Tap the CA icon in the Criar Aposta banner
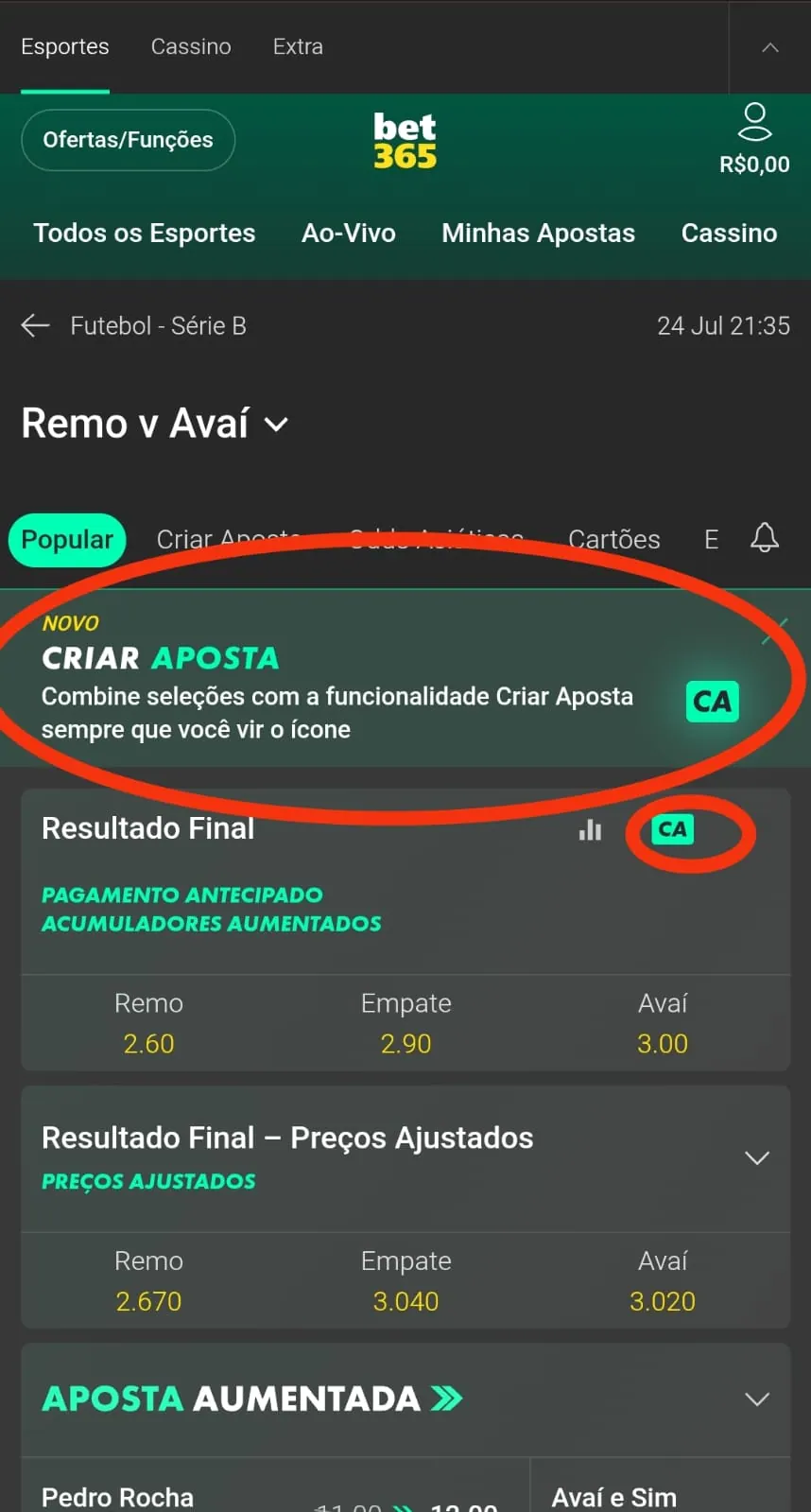This screenshot has width=811, height=1512. pyautogui.click(x=712, y=702)
